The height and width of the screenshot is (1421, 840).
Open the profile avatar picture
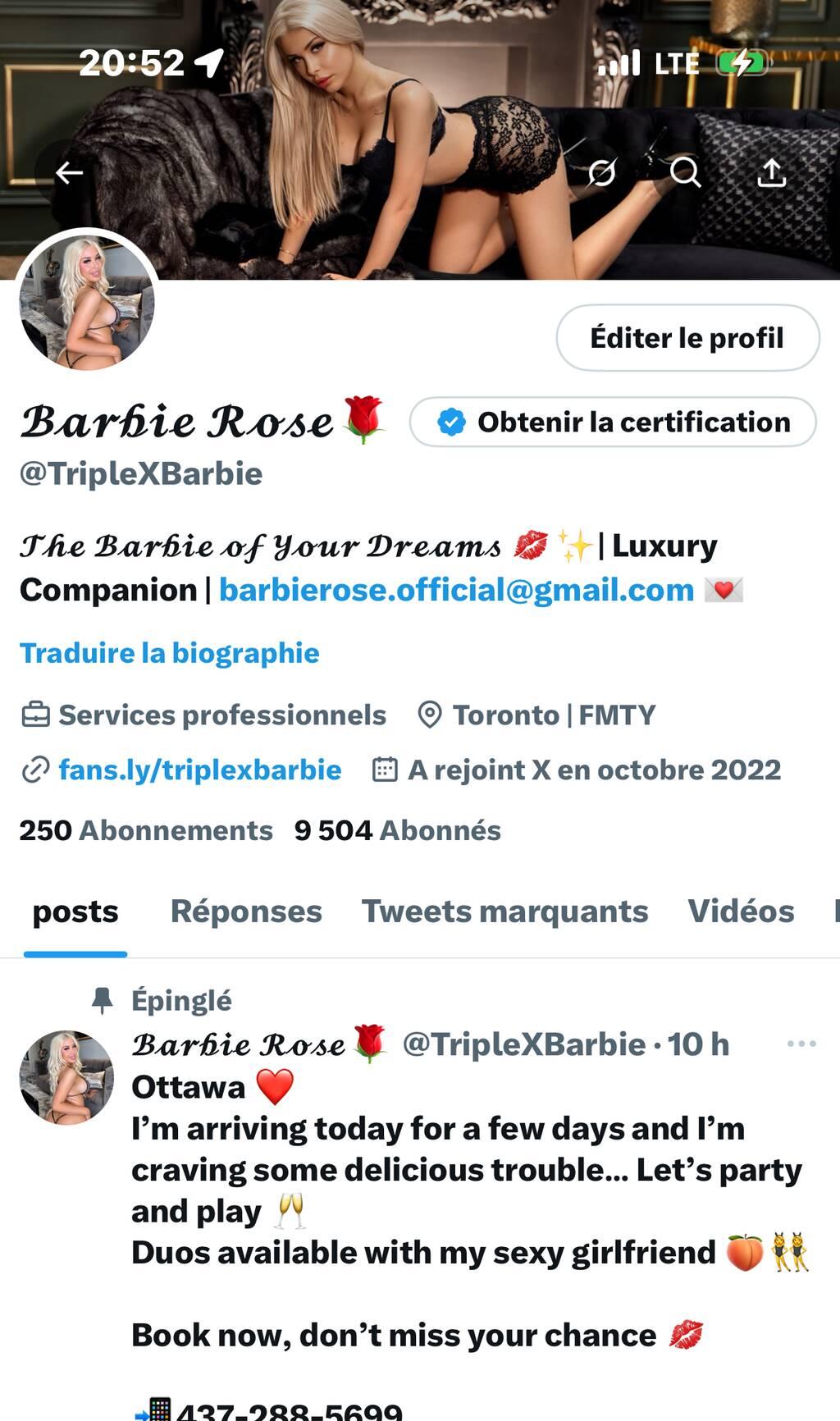coord(86,302)
